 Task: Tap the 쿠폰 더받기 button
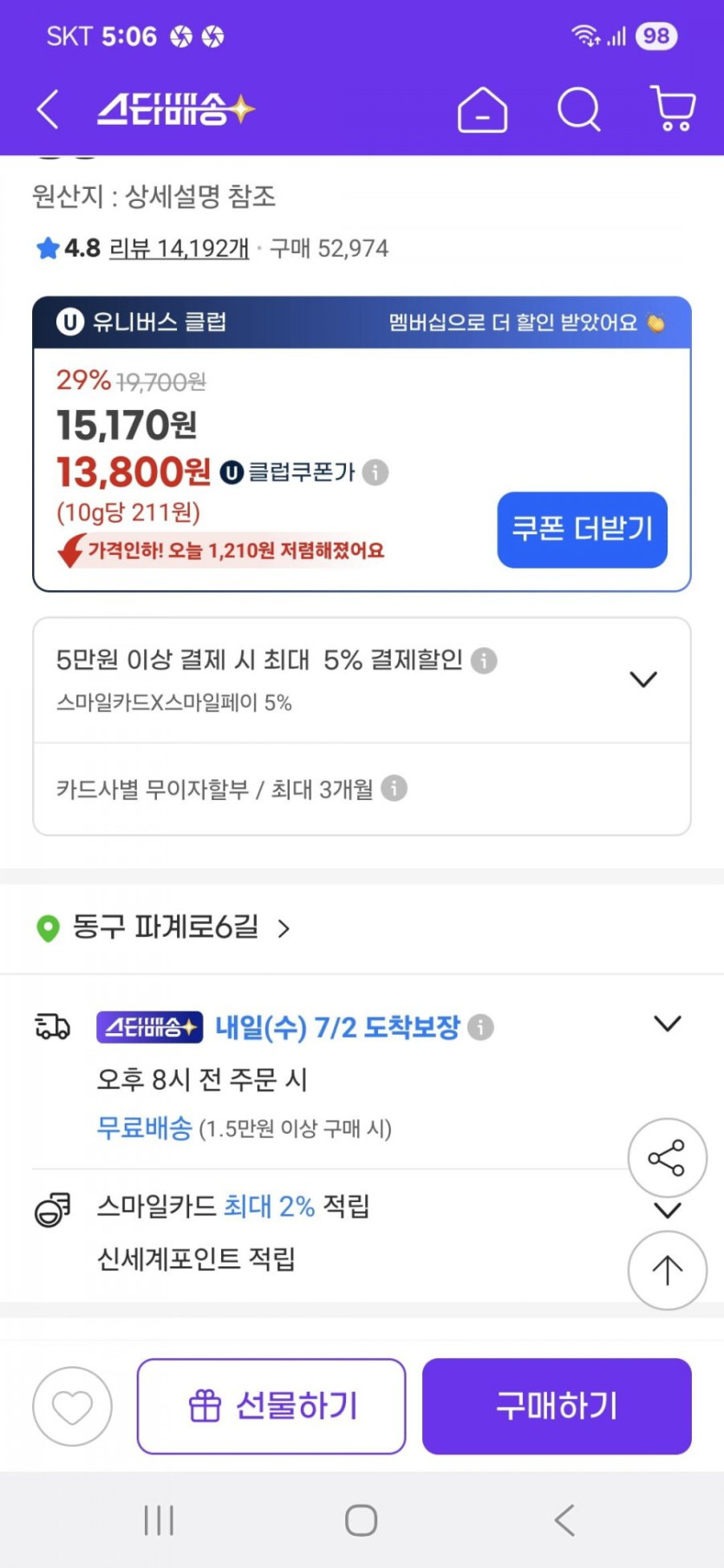click(x=582, y=530)
